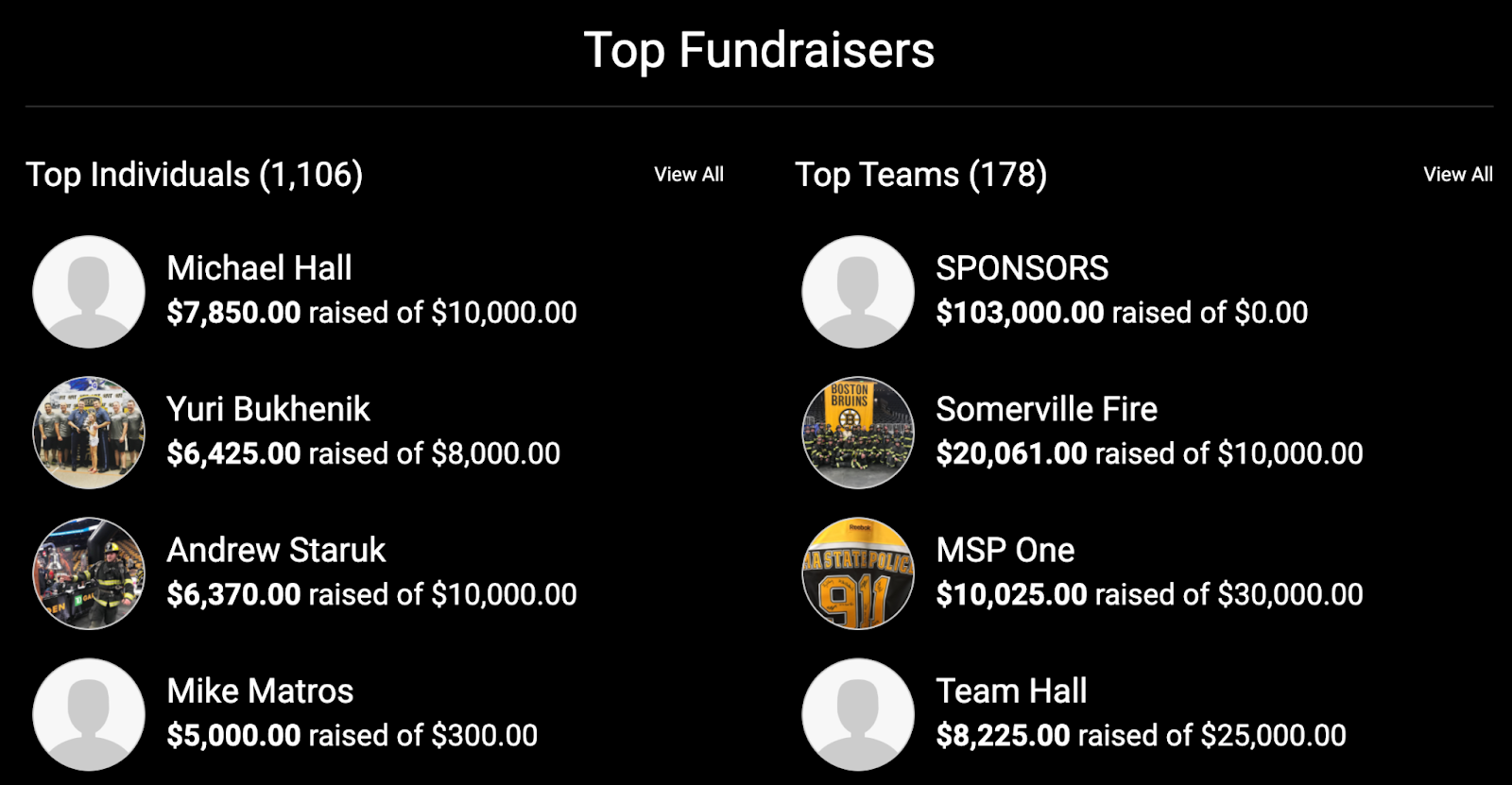Open the Team Hall page
The height and width of the screenshot is (785, 1512).
point(1011,691)
